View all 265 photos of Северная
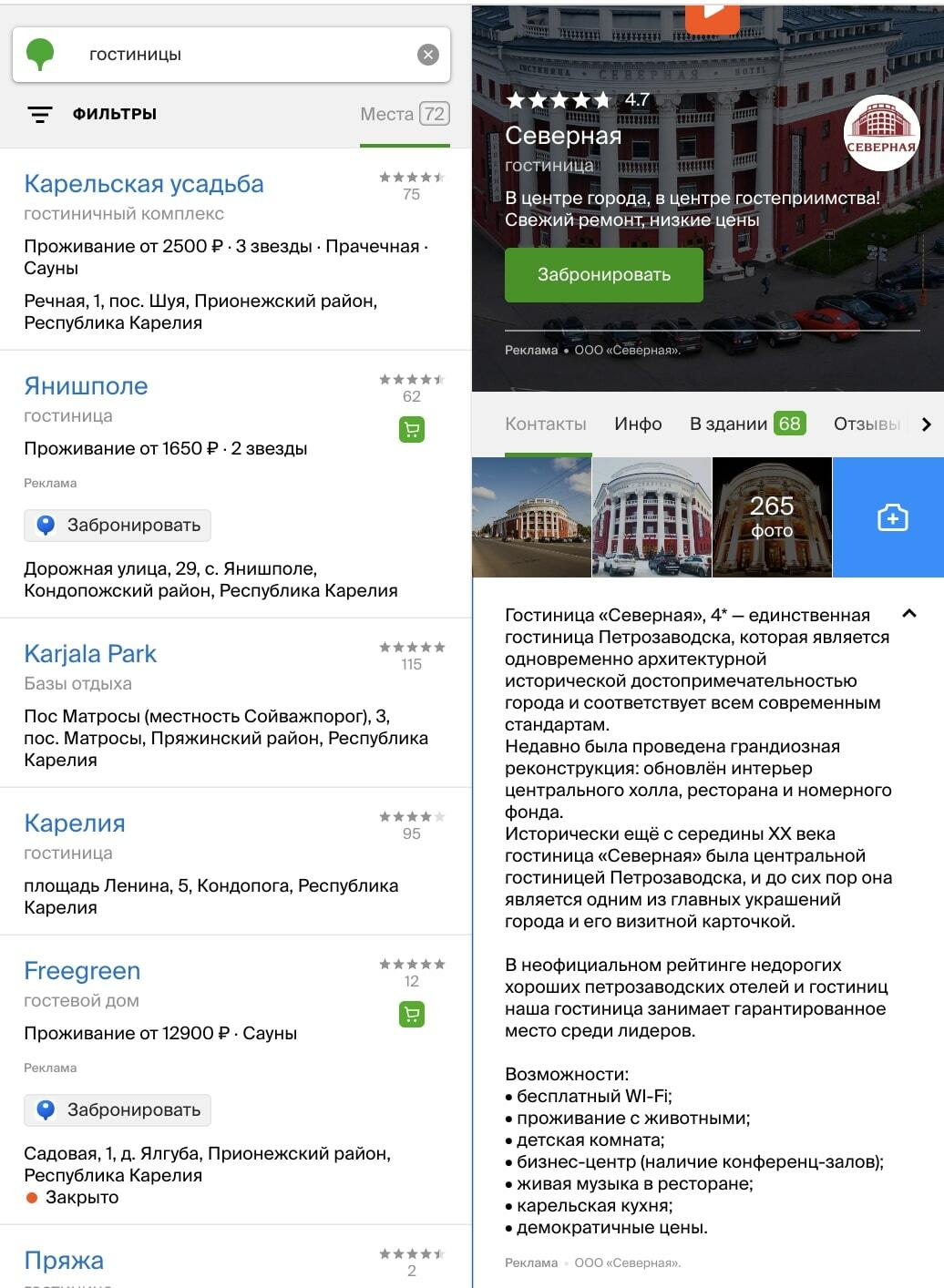 pos(772,517)
